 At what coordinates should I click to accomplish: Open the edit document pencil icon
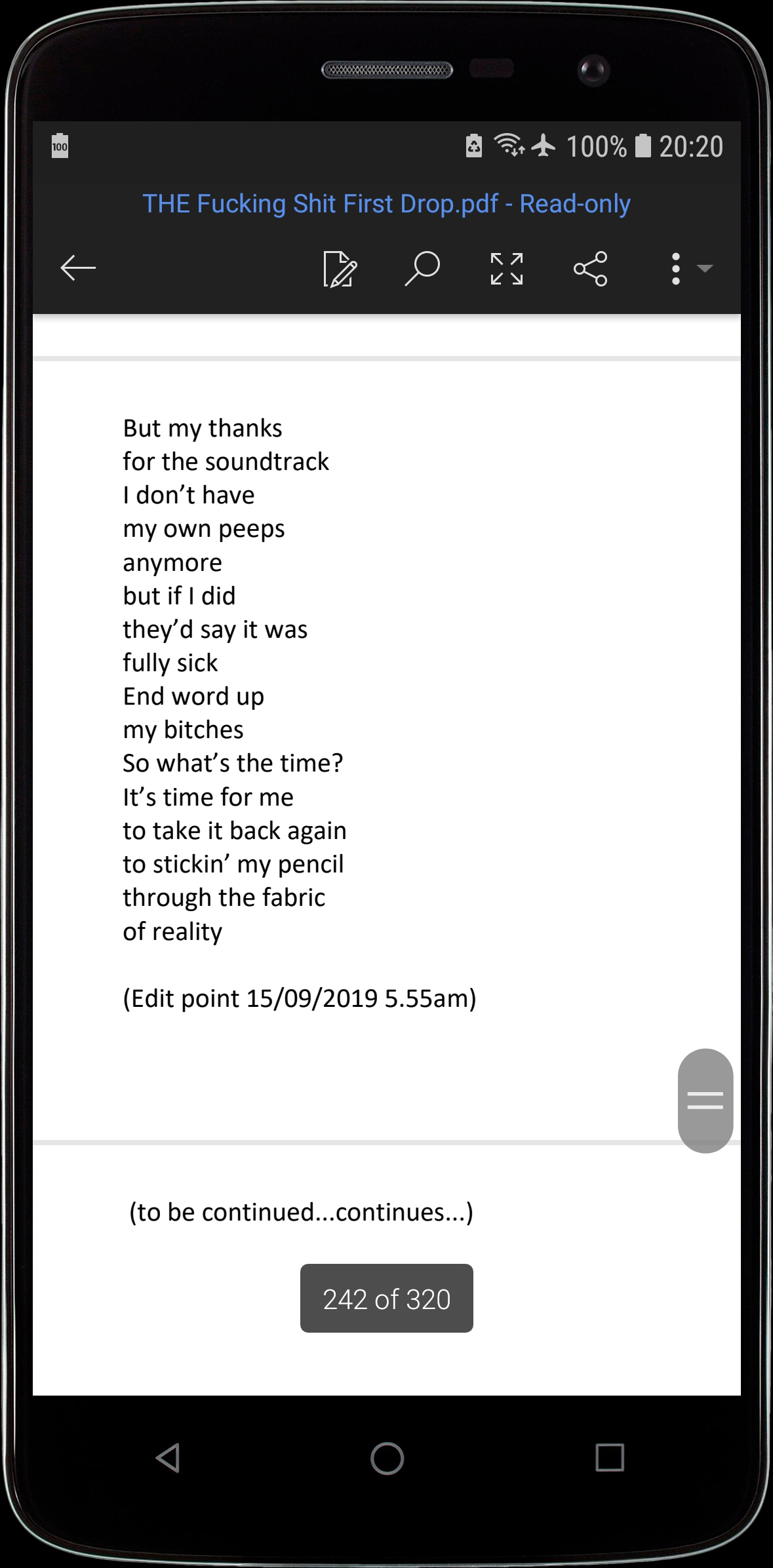(340, 269)
